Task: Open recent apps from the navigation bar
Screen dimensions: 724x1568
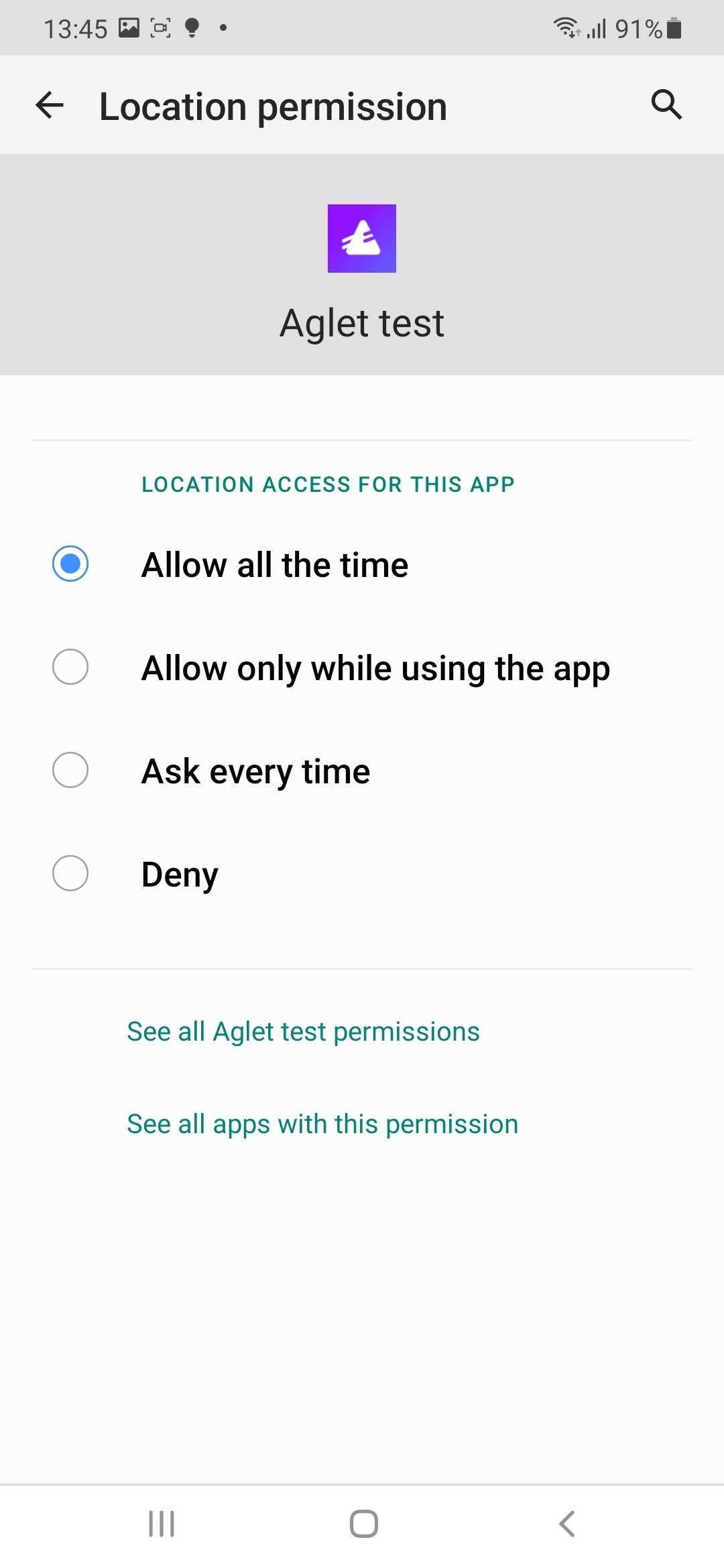Action: 162,1524
